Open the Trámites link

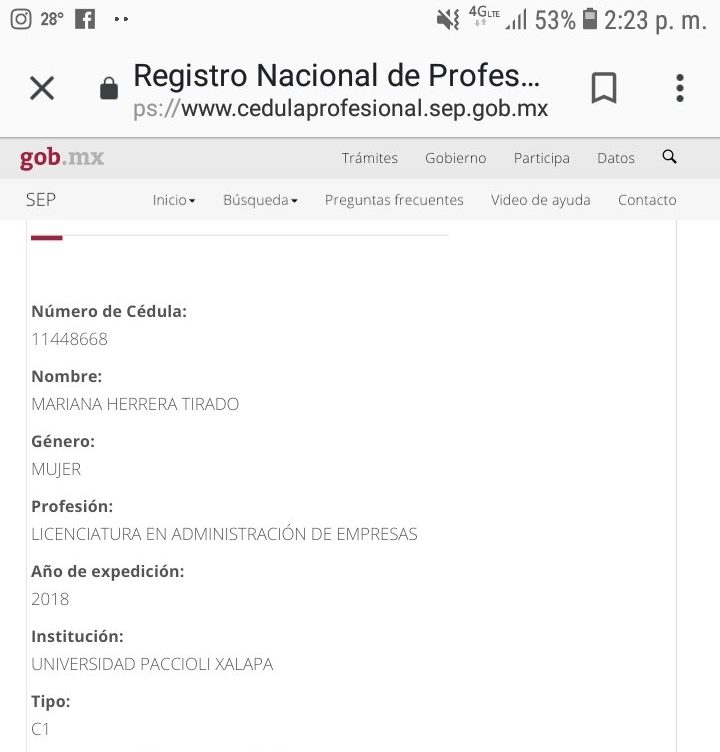coord(369,158)
